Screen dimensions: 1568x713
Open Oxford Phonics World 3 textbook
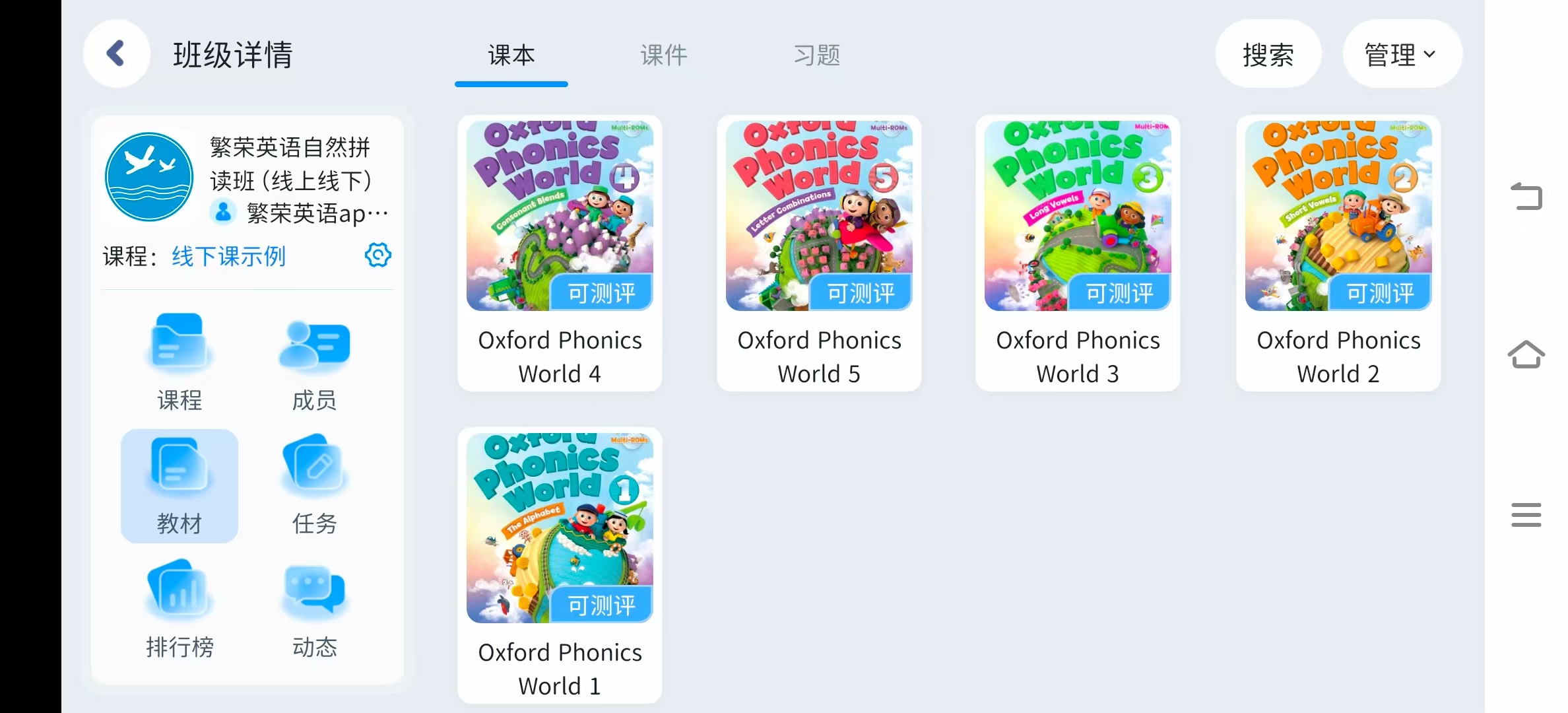[1078, 252]
